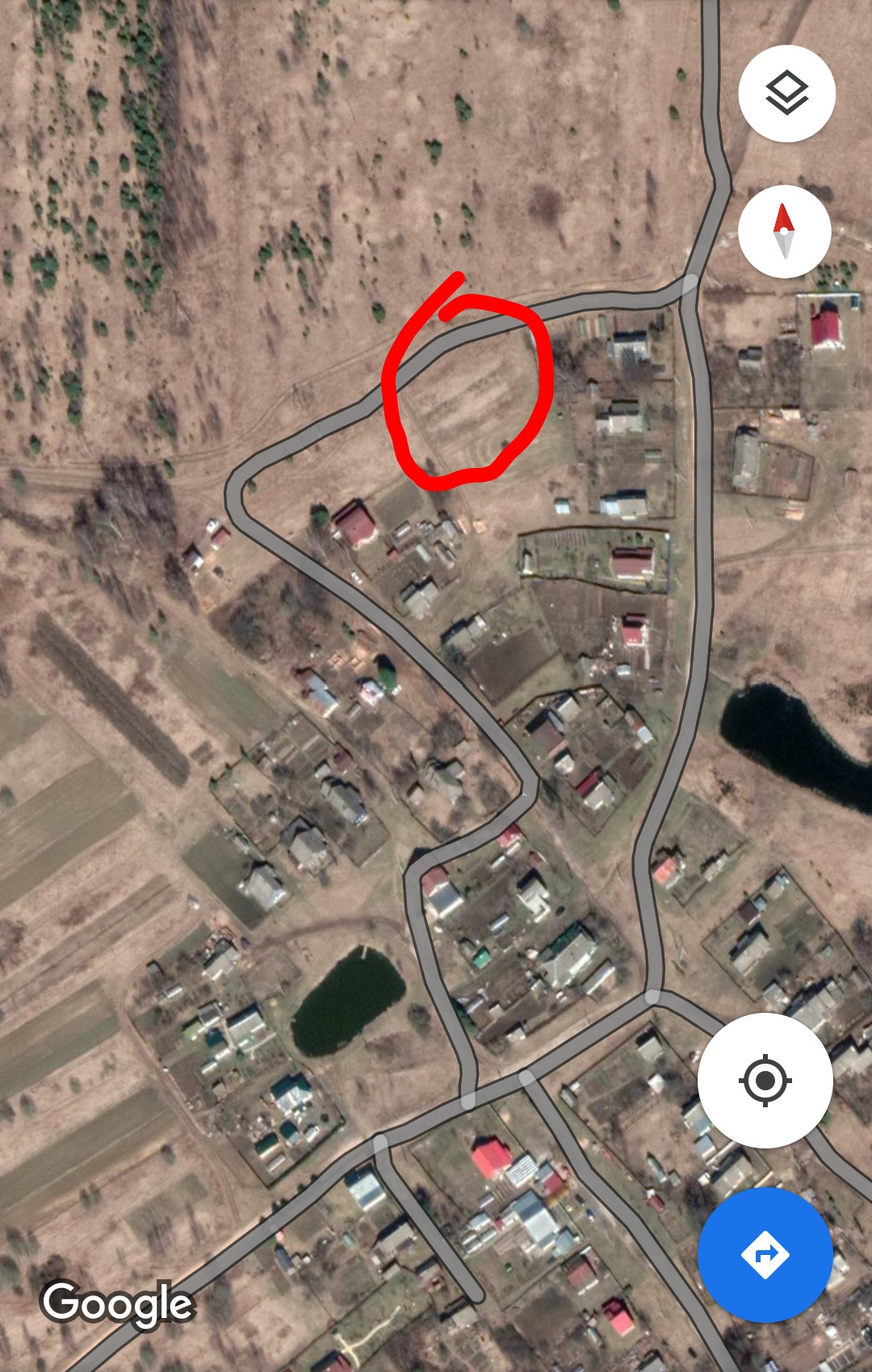Screen dimensions: 872x1372
Task: Tap the compass to reset north
Action: [x=784, y=232]
